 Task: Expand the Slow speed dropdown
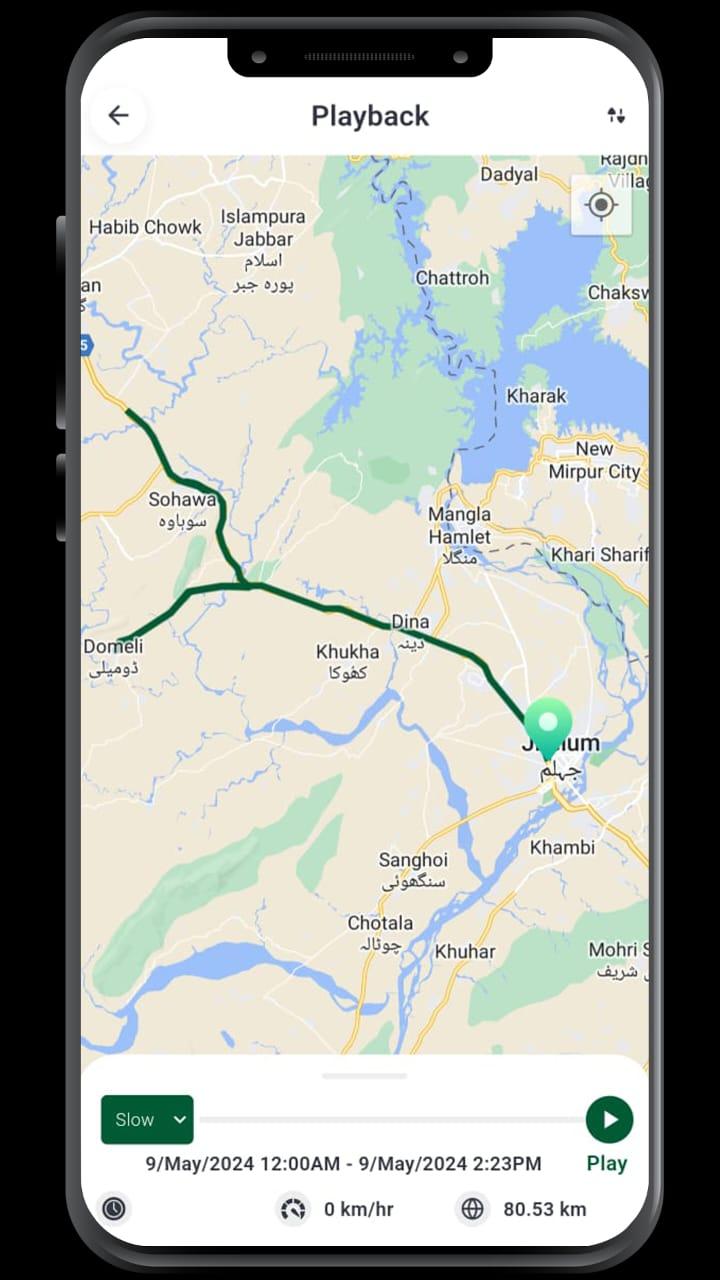click(147, 1120)
